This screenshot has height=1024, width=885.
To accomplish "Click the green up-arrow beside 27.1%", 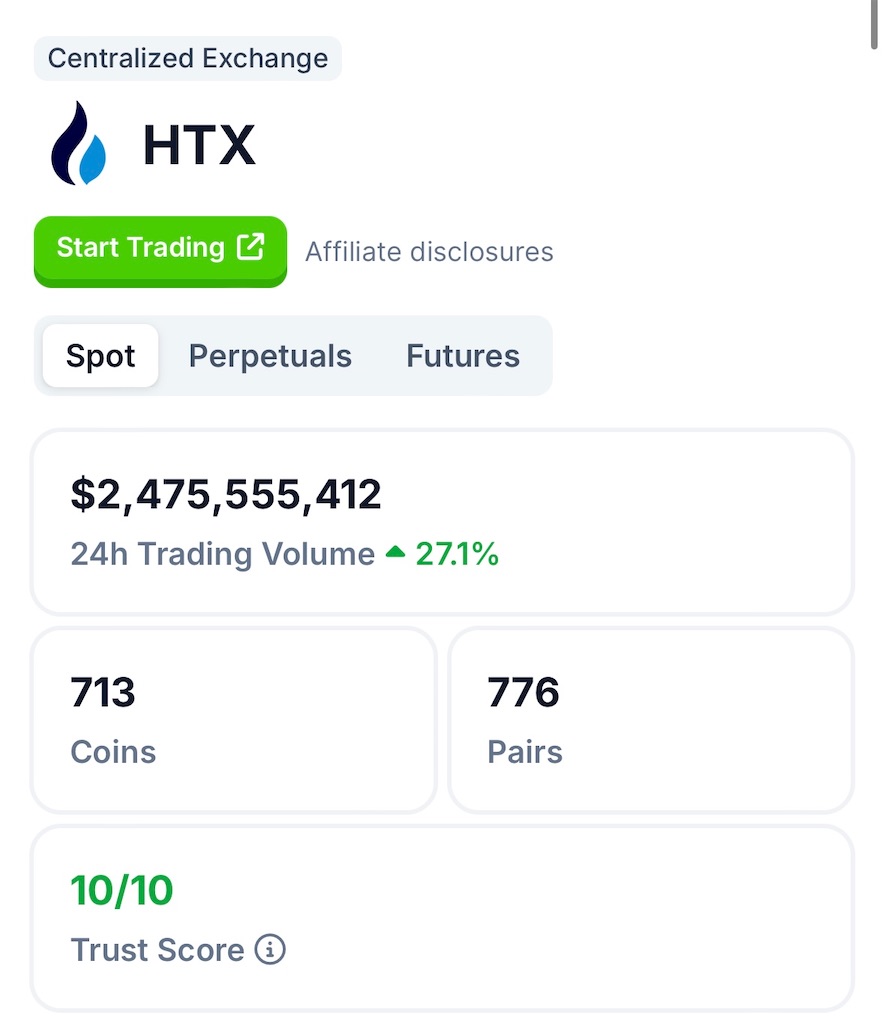I will (x=396, y=553).
